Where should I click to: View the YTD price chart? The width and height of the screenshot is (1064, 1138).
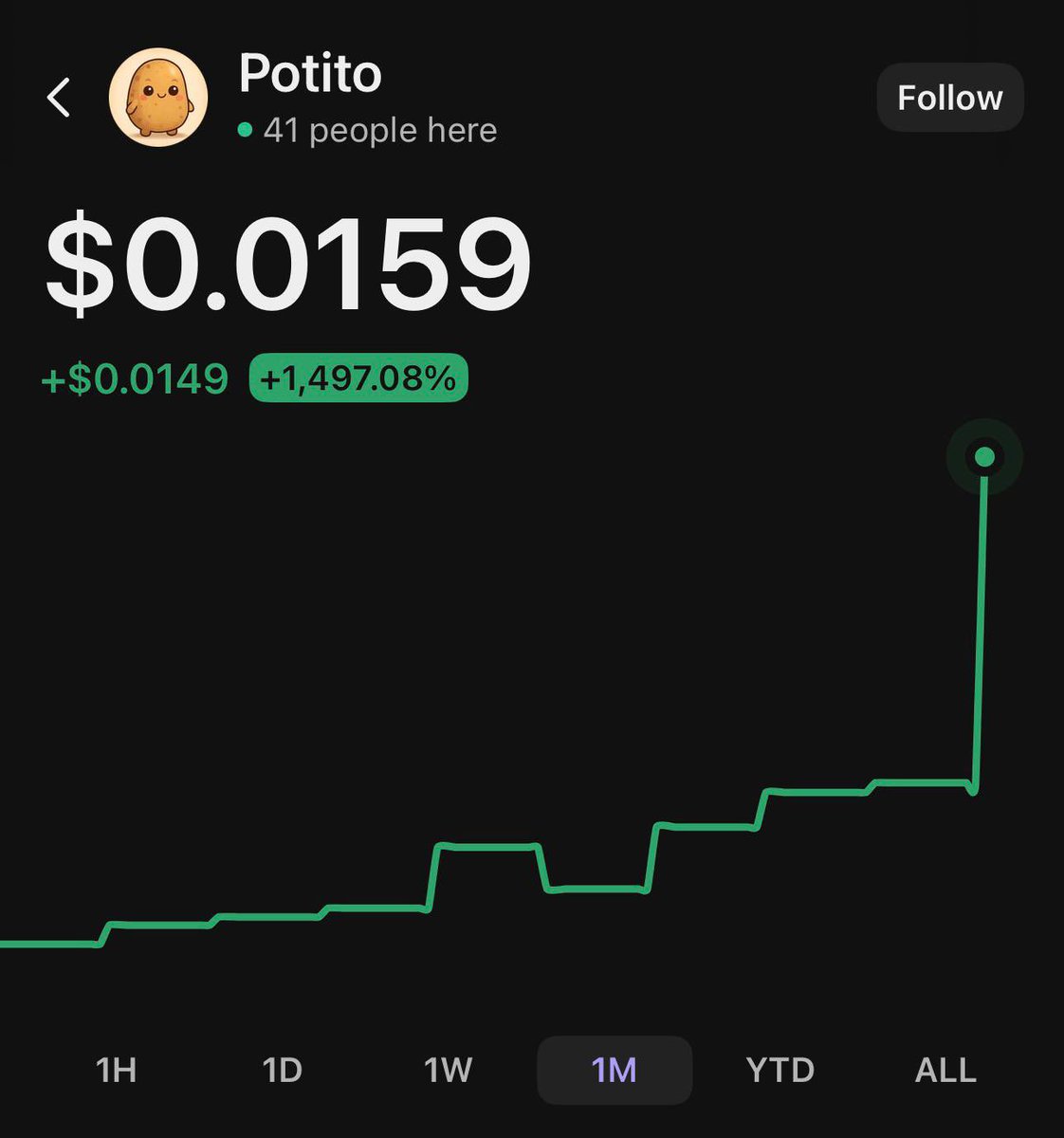point(780,1070)
